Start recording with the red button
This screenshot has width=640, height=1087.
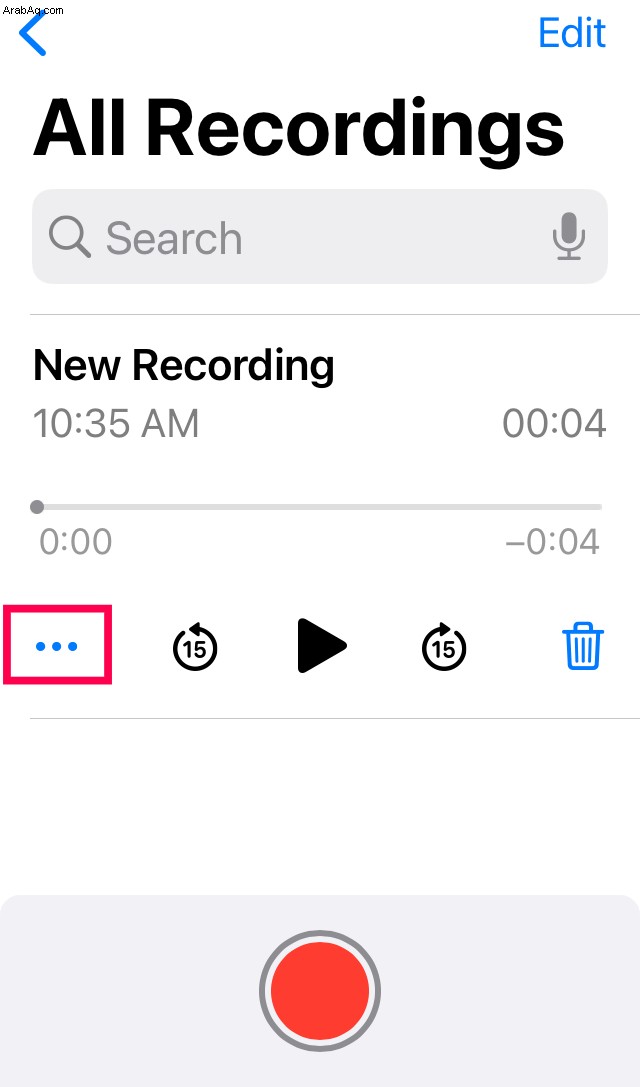(320, 991)
